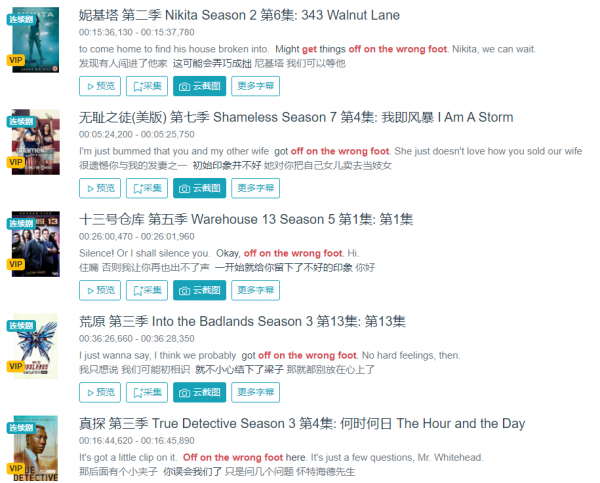Preview the Into the Badlands clip
The image size is (600, 483).
pos(101,392)
